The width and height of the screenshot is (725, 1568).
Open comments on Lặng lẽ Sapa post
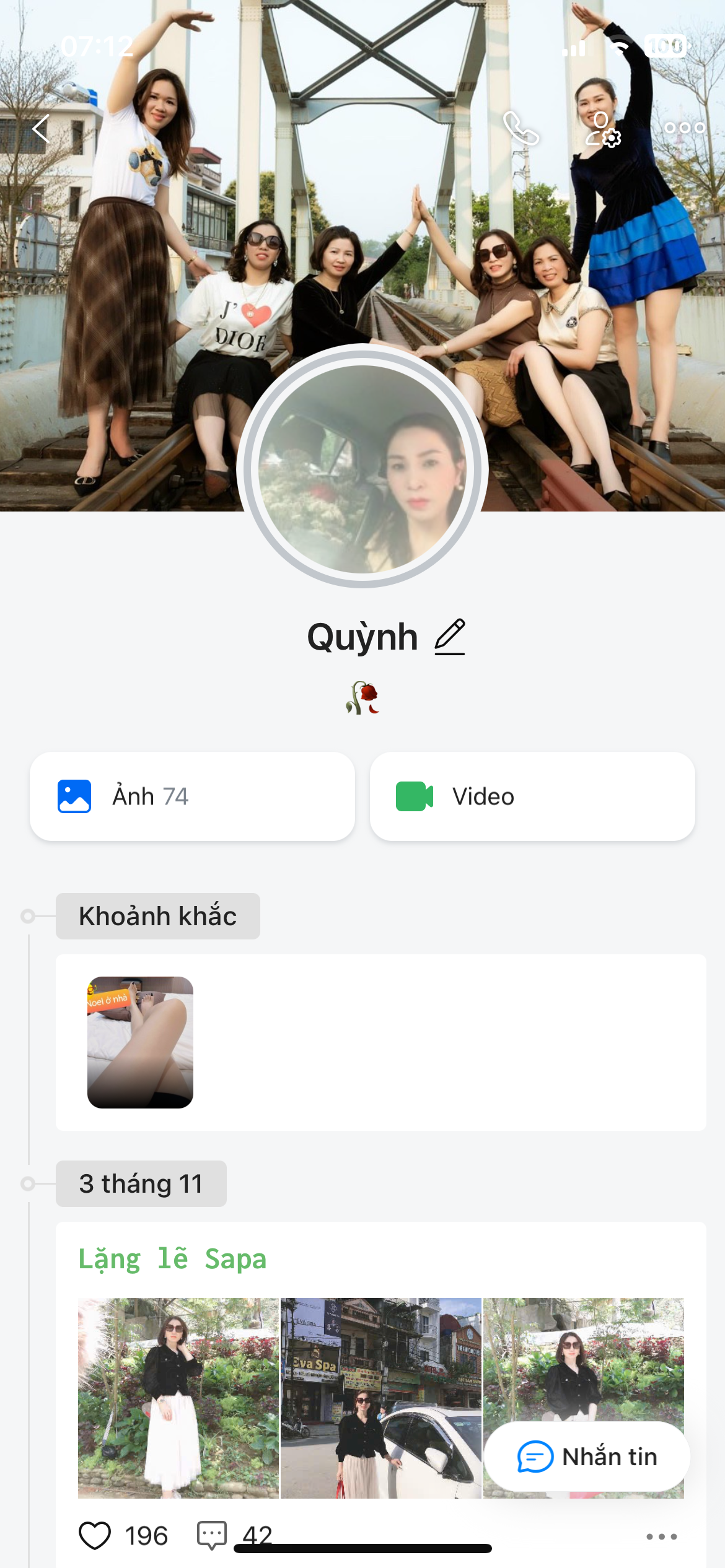coord(212,1536)
